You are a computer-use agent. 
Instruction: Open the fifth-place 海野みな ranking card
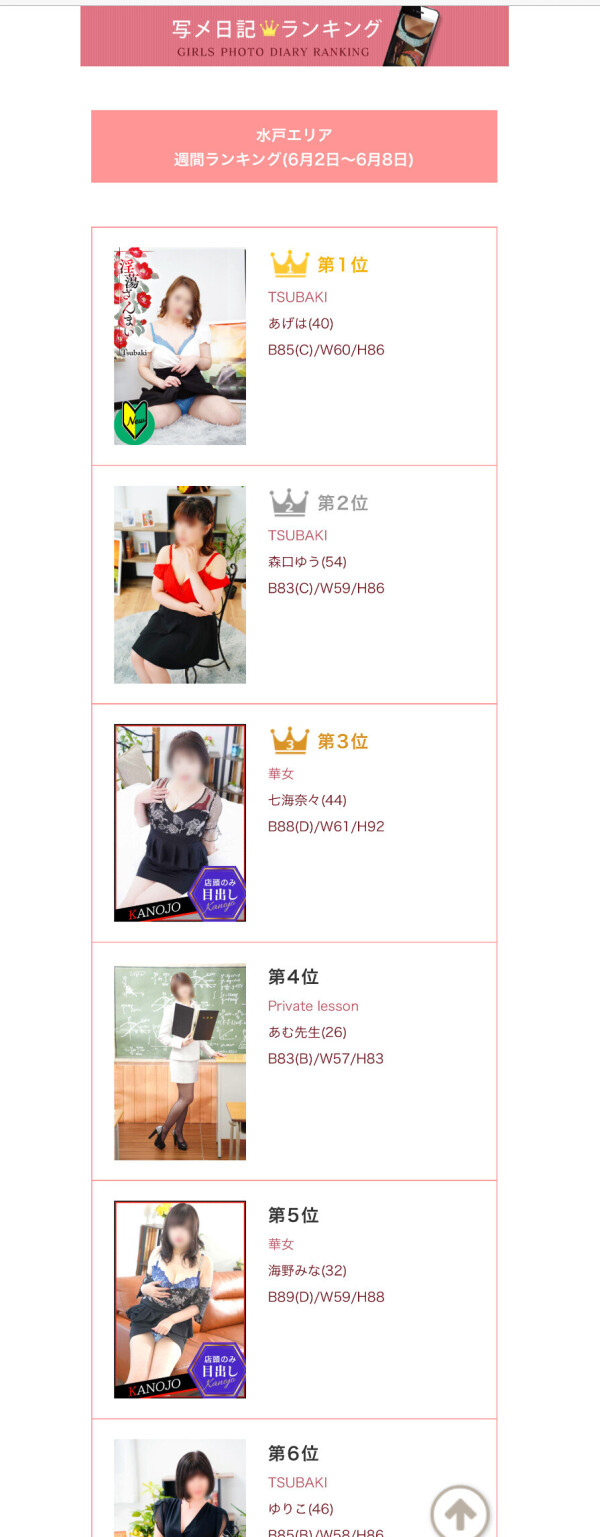(x=294, y=1298)
